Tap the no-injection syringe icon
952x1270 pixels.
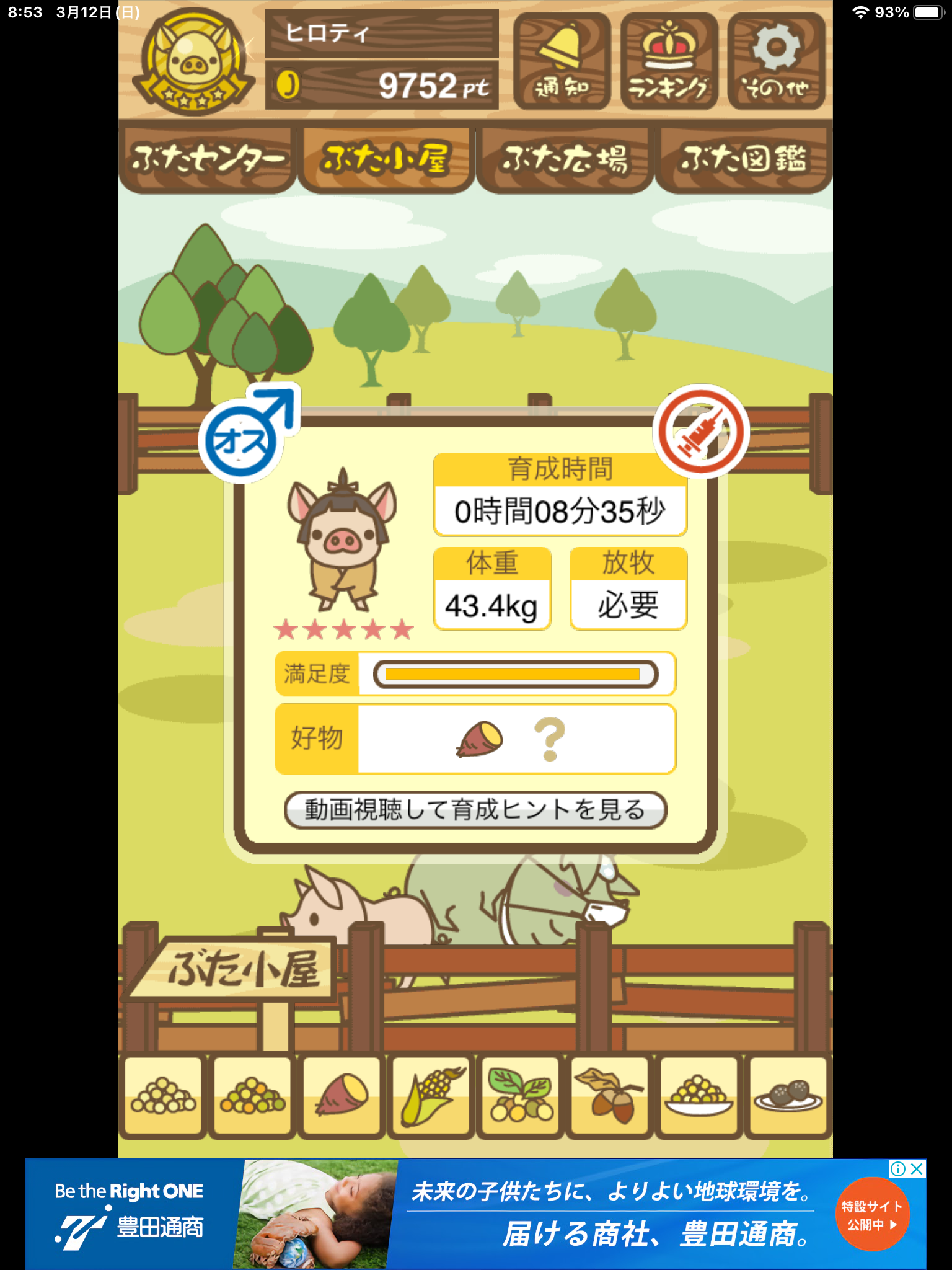coord(701,432)
